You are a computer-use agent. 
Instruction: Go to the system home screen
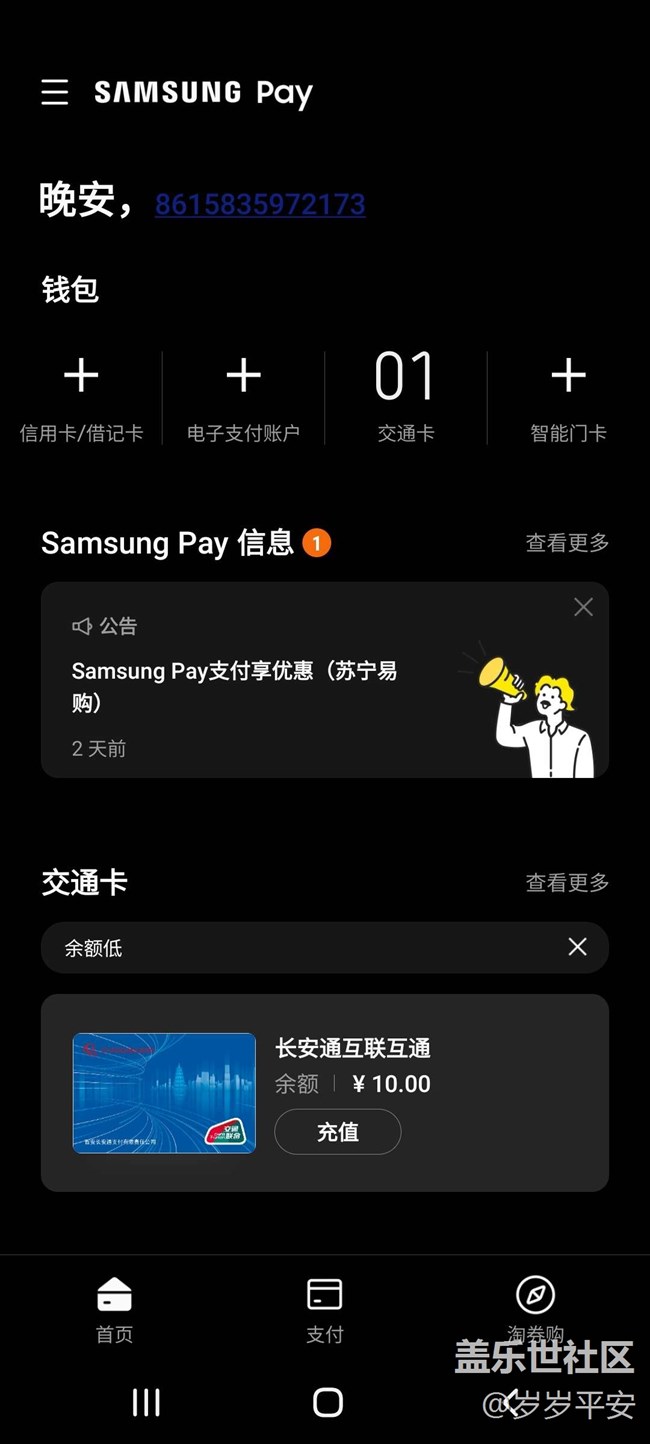point(327,1402)
